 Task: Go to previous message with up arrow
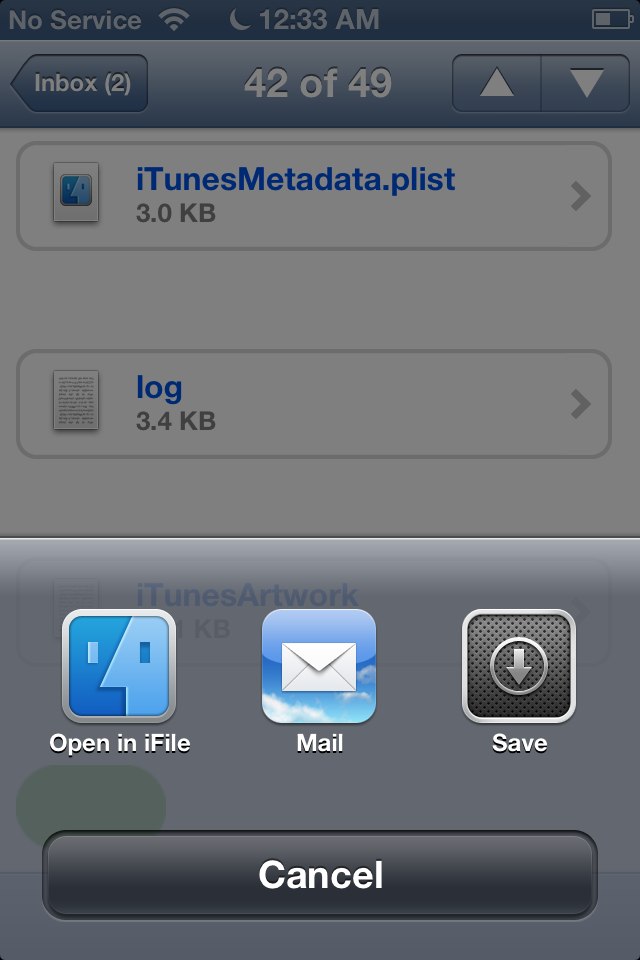496,84
